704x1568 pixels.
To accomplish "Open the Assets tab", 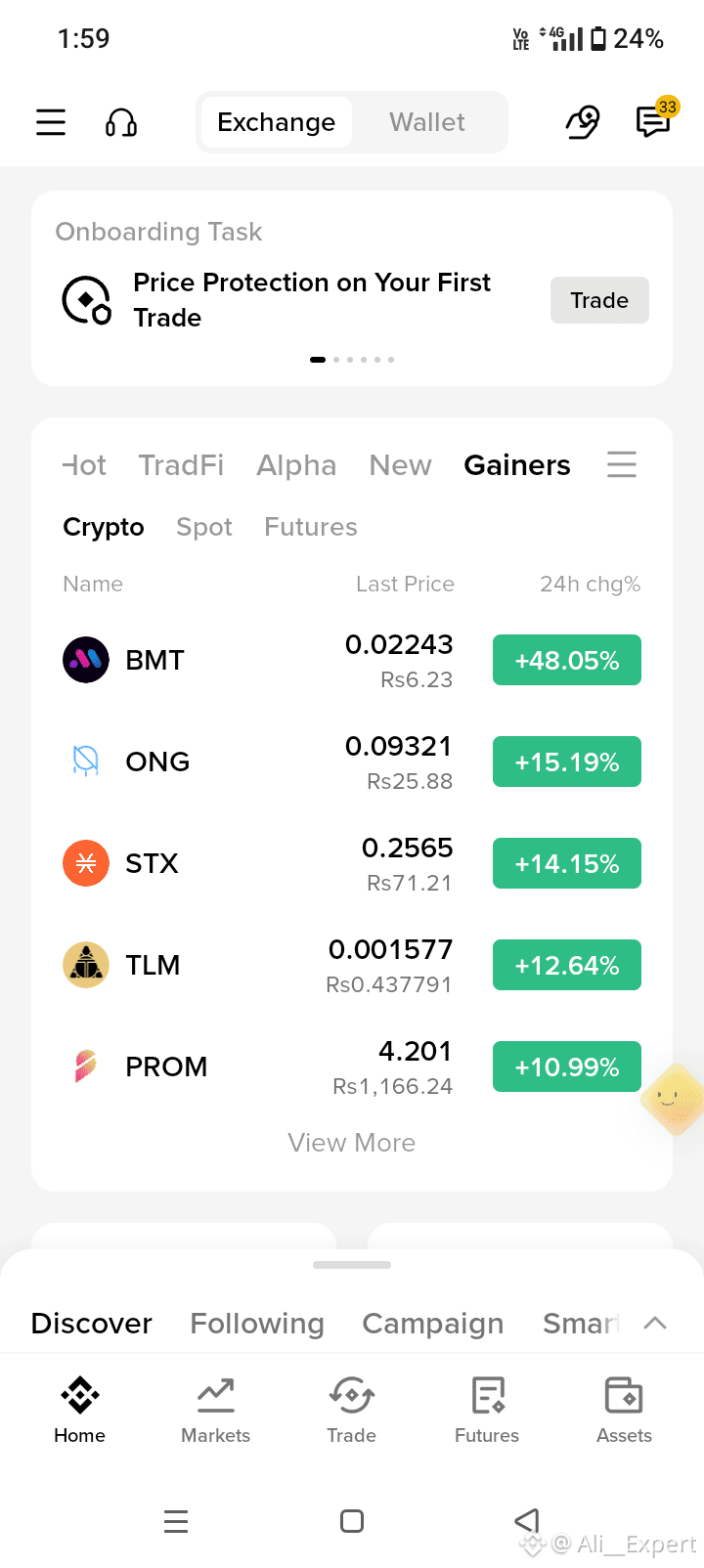I will pyautogui.click(x=624, y=1411).
